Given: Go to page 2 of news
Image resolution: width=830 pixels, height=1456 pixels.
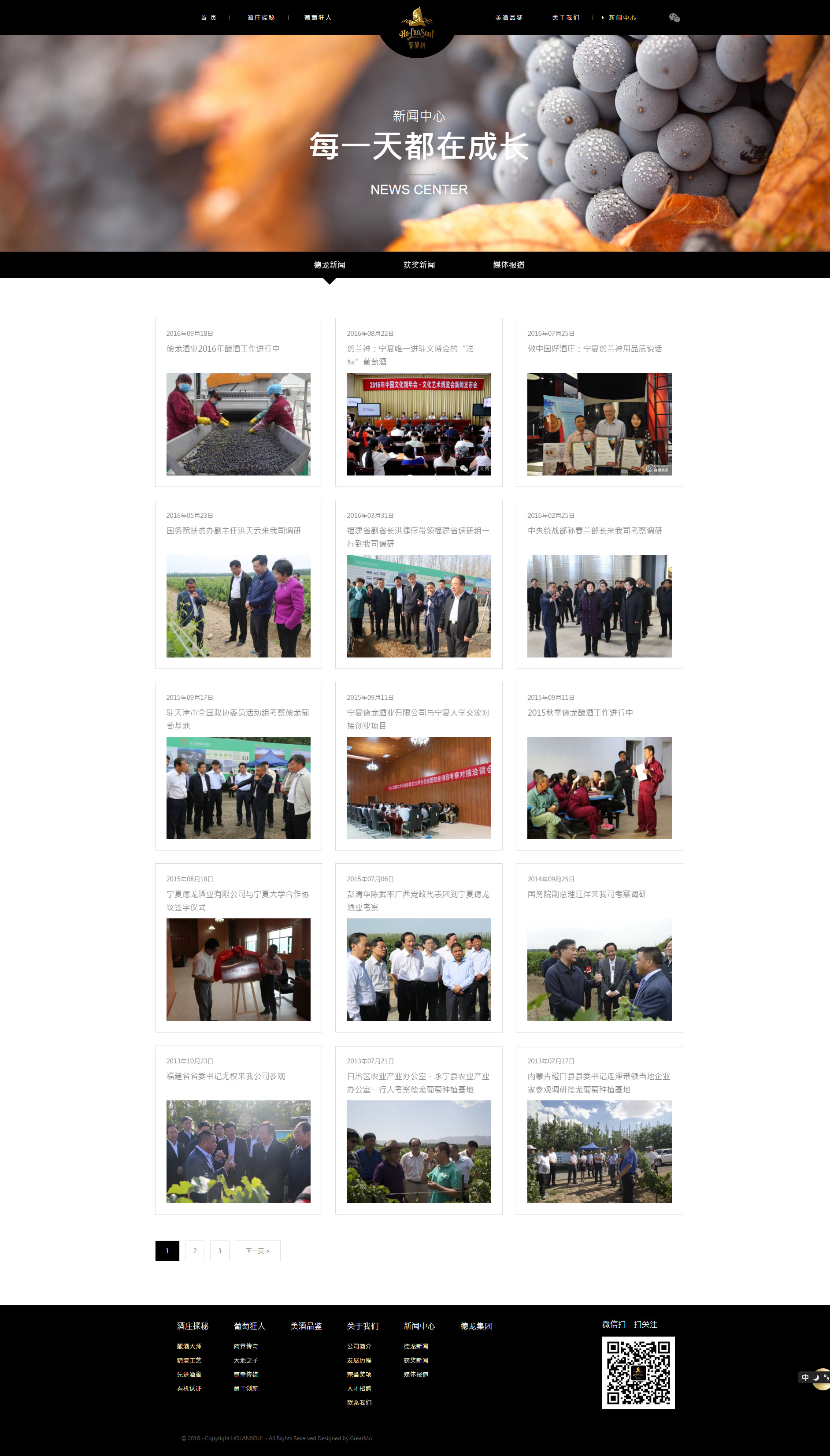Looking at the screenshot, I should tap(194, 1251).
